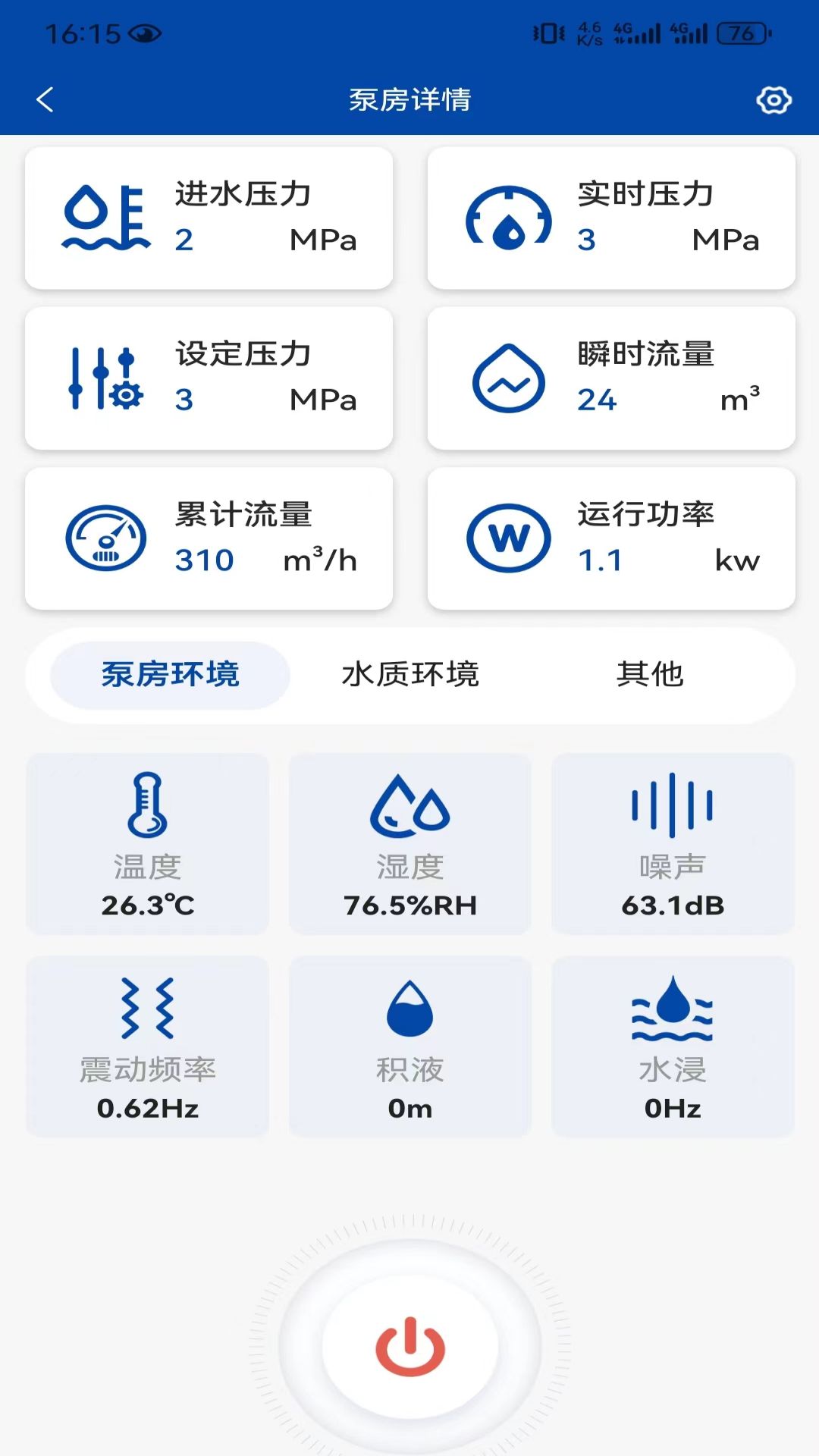Viewport: 819px width, 1456px height.
Task: Click the 累计流量 meter icon
Action: 104,538
